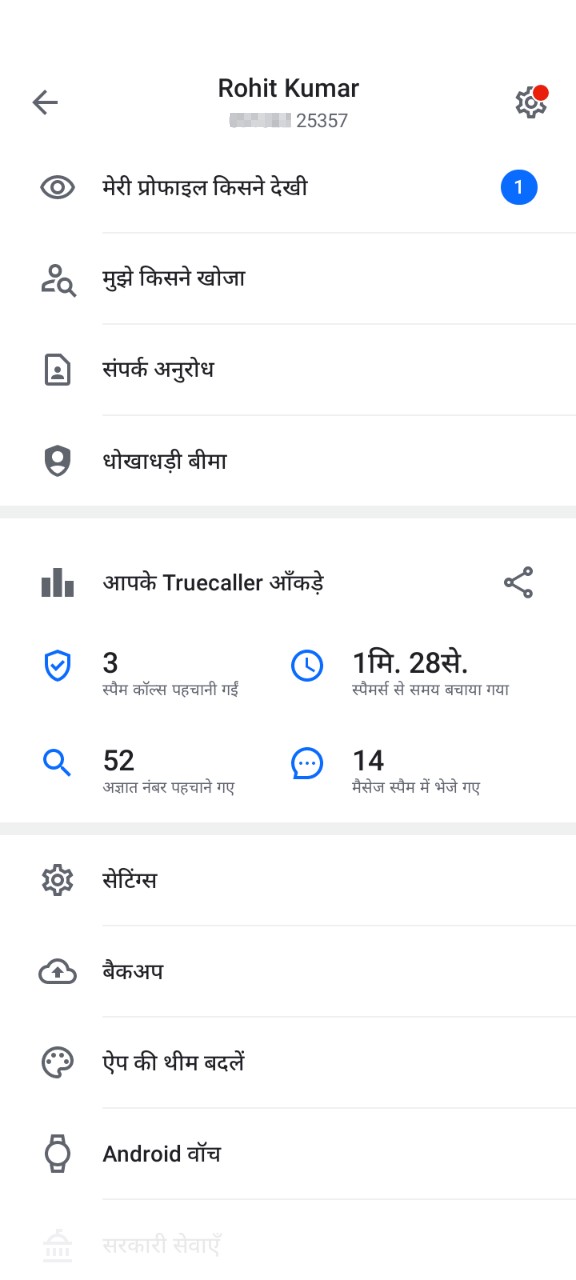576x1280 pixels.
Task: Open सरकारी सेवाएँ
Action: (x=288, y=1240)
